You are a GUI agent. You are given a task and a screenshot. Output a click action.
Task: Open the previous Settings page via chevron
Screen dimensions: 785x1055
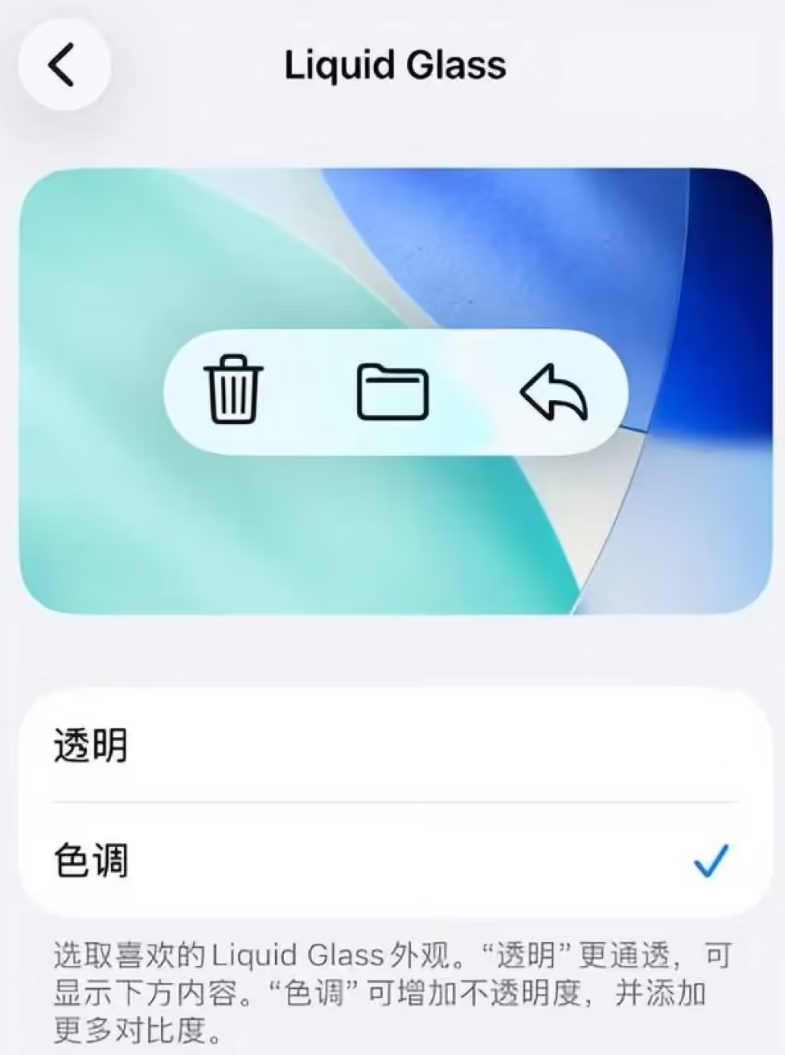click(64, 63)
